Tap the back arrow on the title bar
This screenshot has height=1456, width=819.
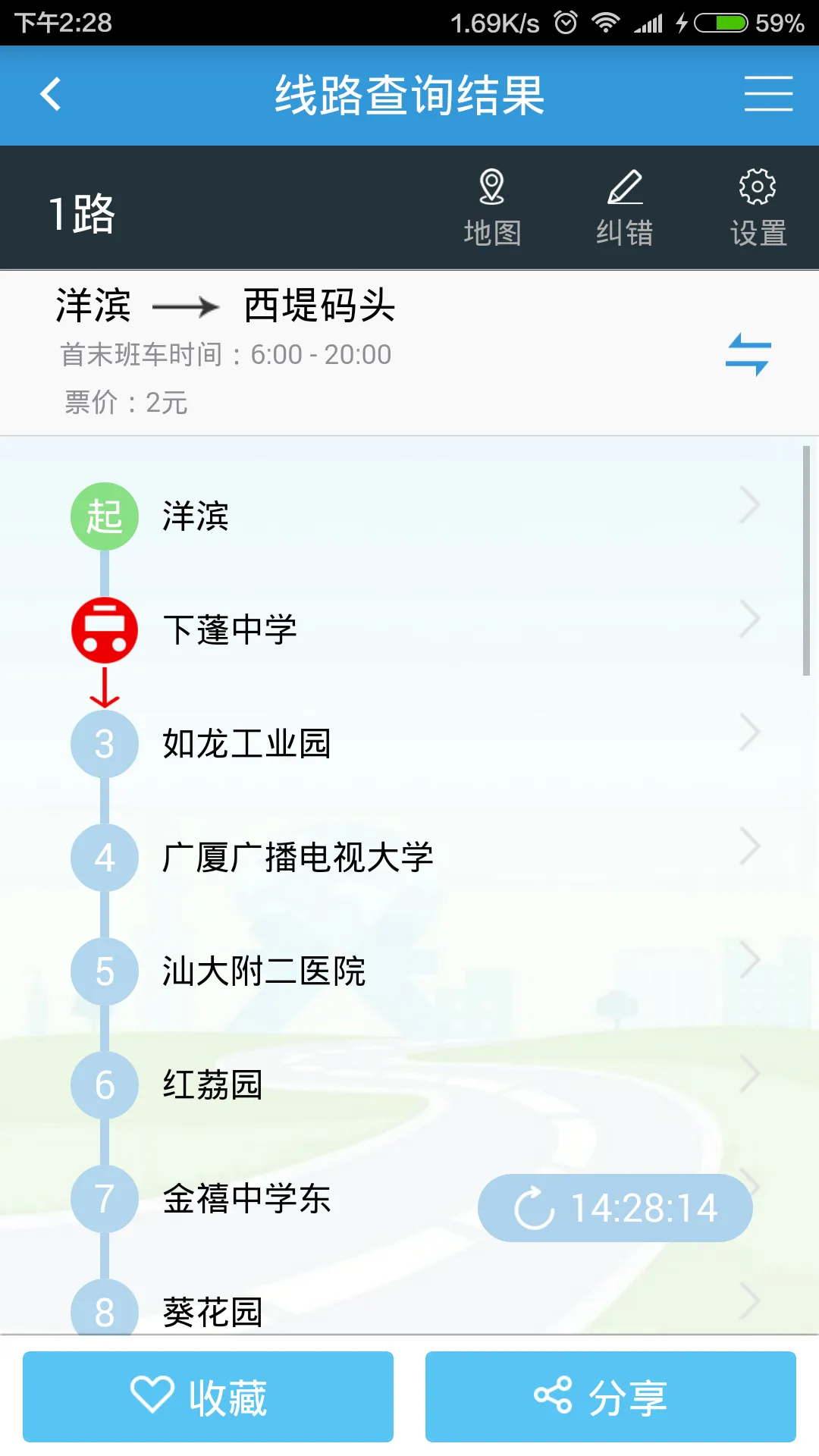click(x=50, y=95)
